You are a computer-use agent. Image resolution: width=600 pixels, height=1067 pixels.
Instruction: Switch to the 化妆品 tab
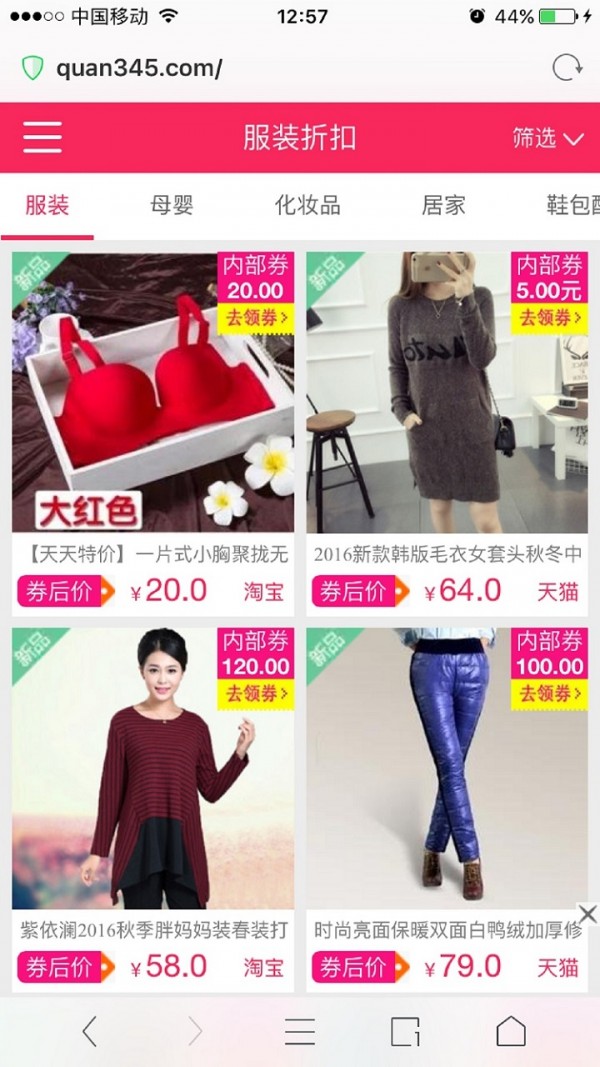tap(307, 206)
